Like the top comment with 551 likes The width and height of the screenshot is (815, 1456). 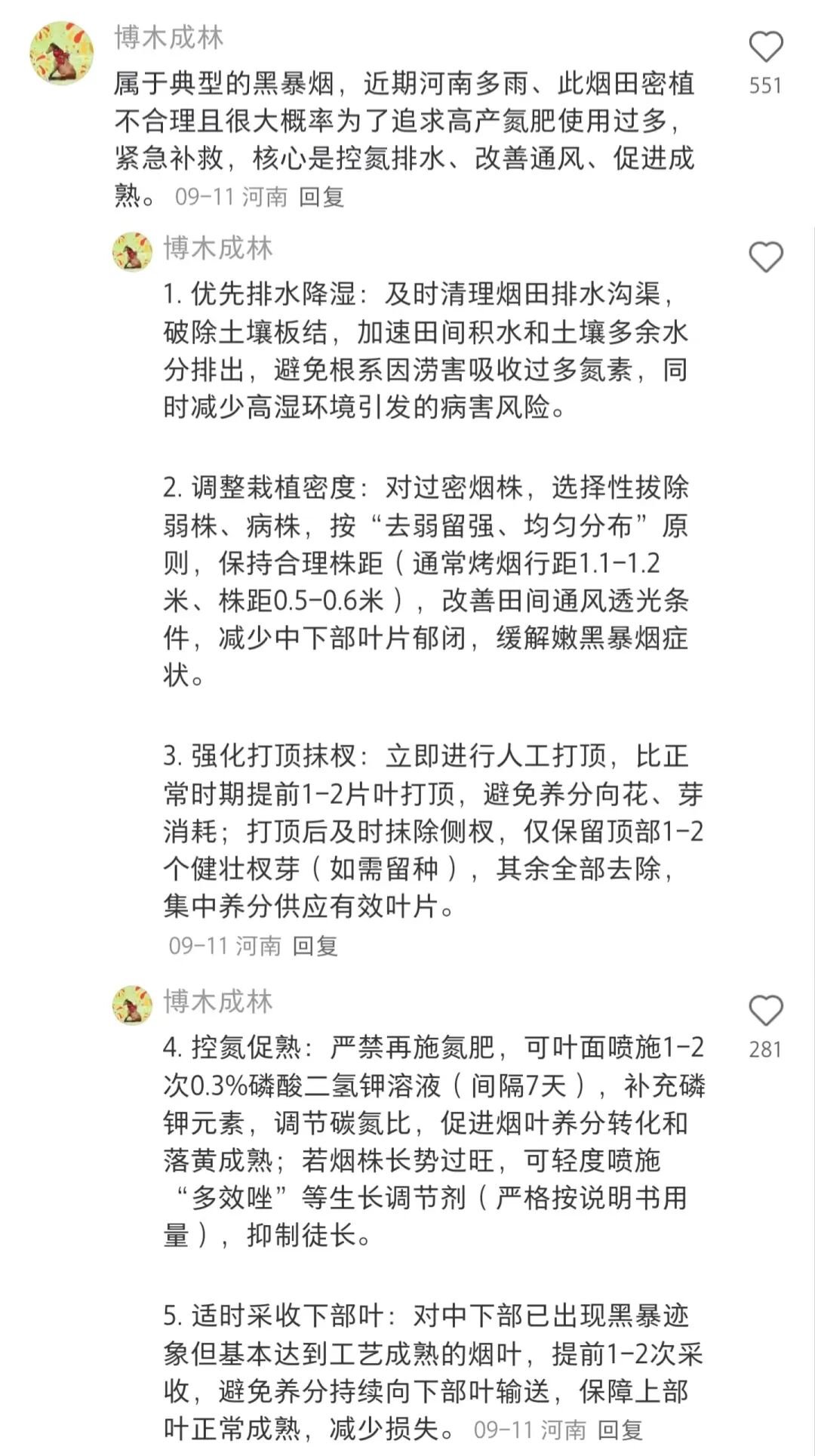tap(765, 48)
